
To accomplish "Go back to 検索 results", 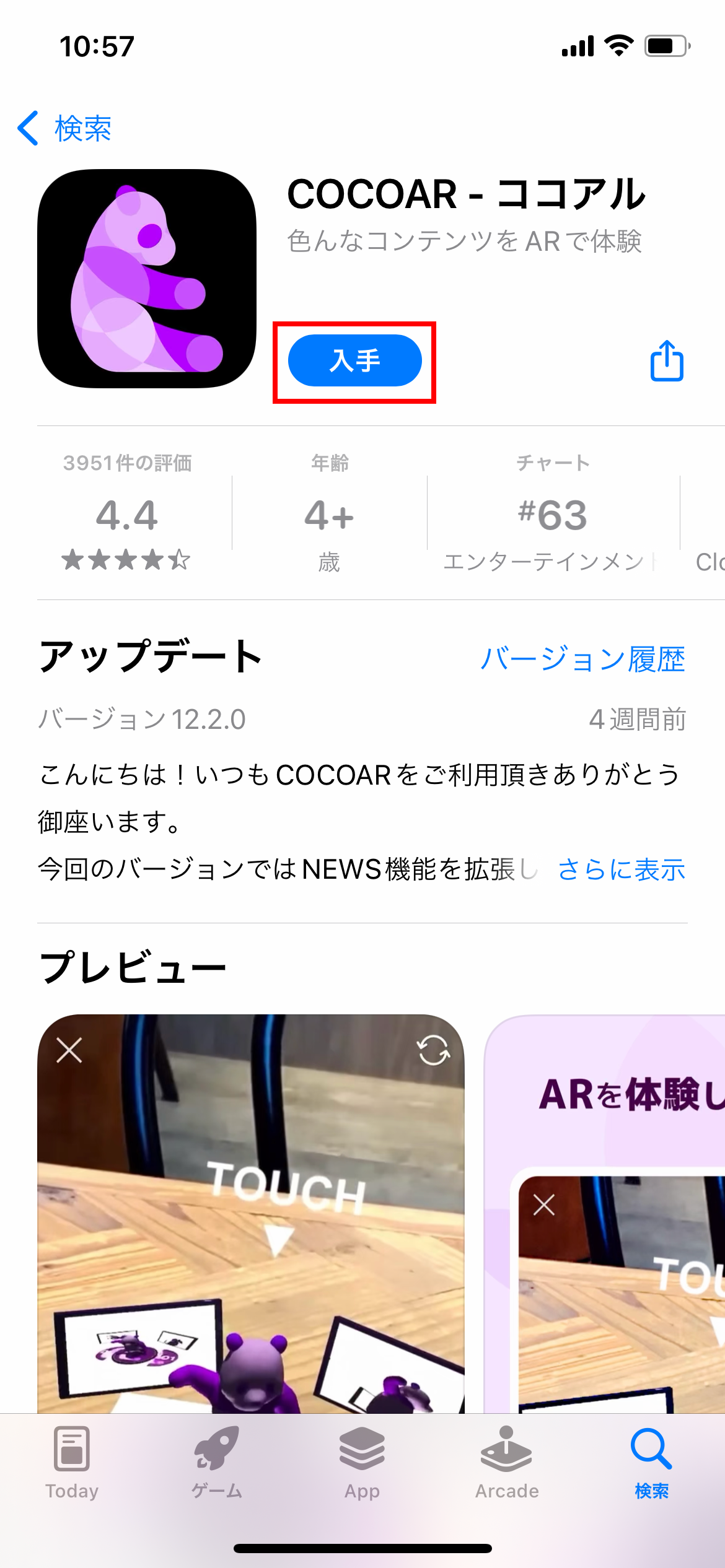I will point(64,128).
